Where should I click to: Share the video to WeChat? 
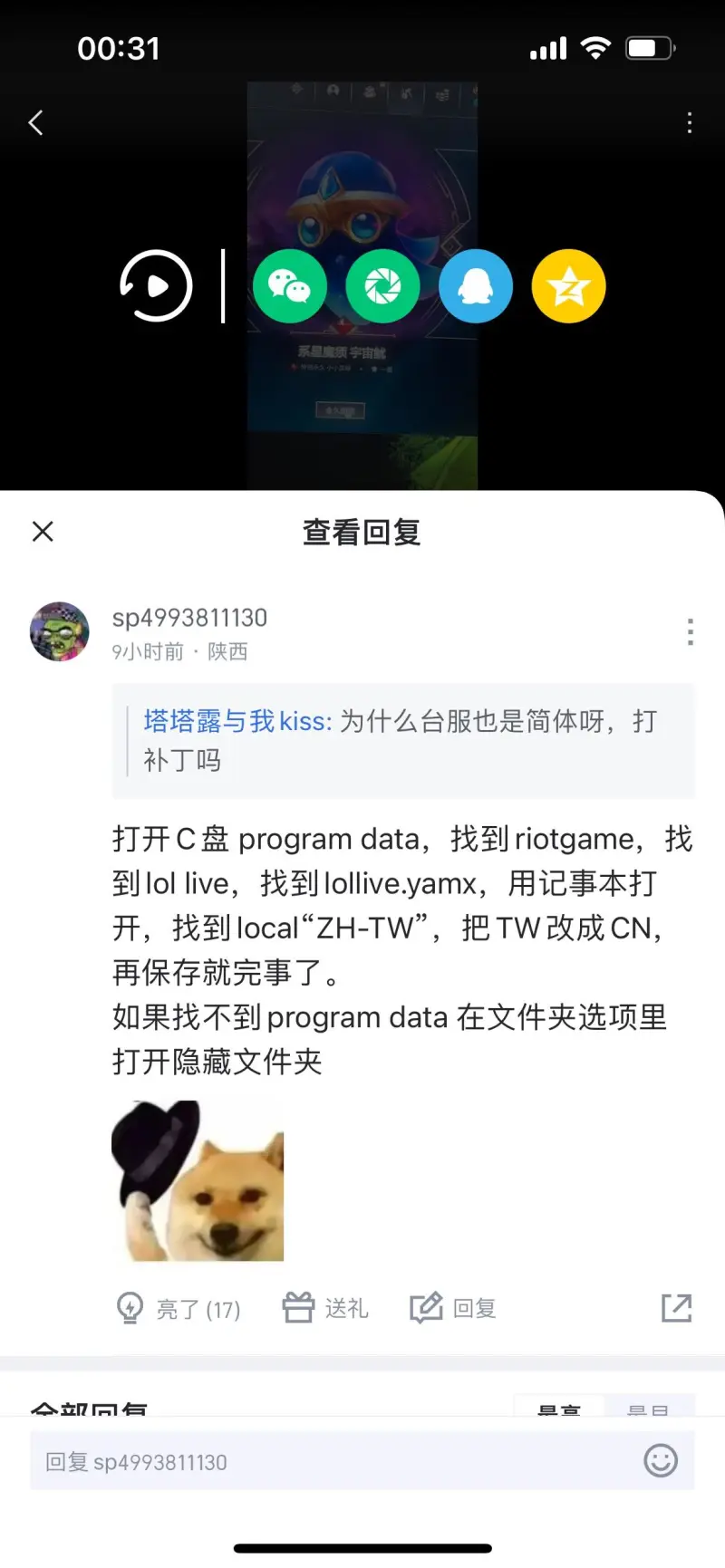(x=289, y=286)
